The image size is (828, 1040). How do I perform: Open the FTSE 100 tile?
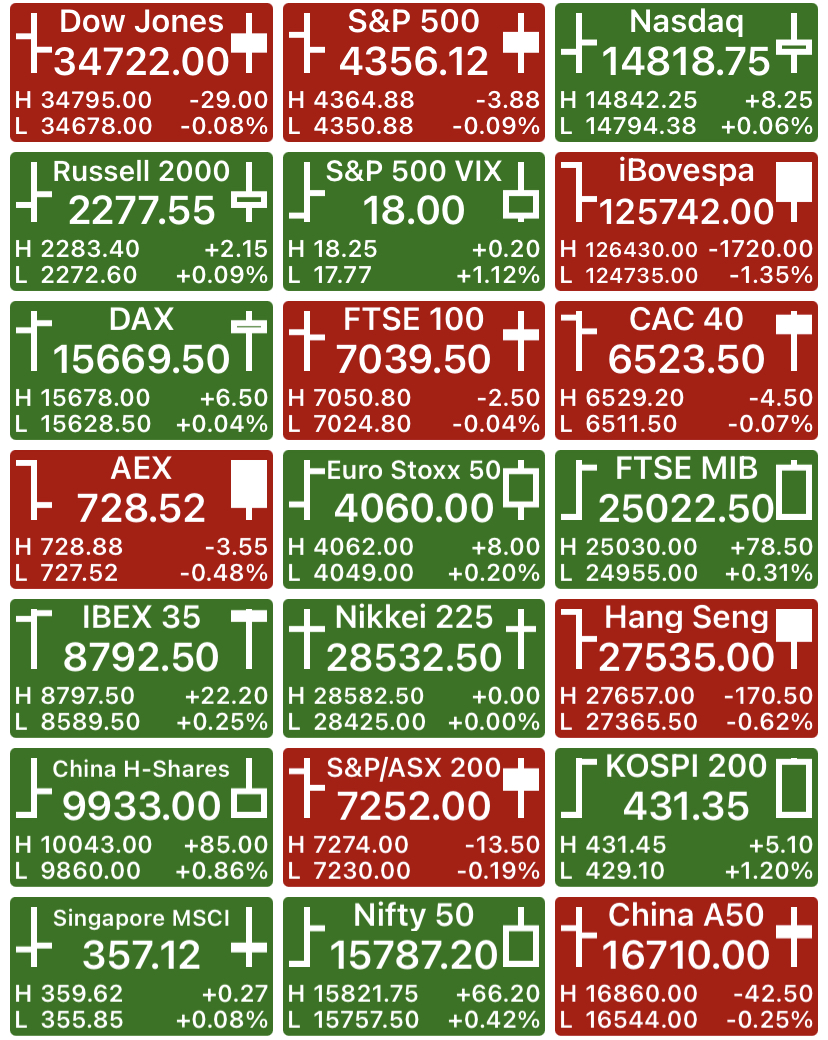pos(414,370)
